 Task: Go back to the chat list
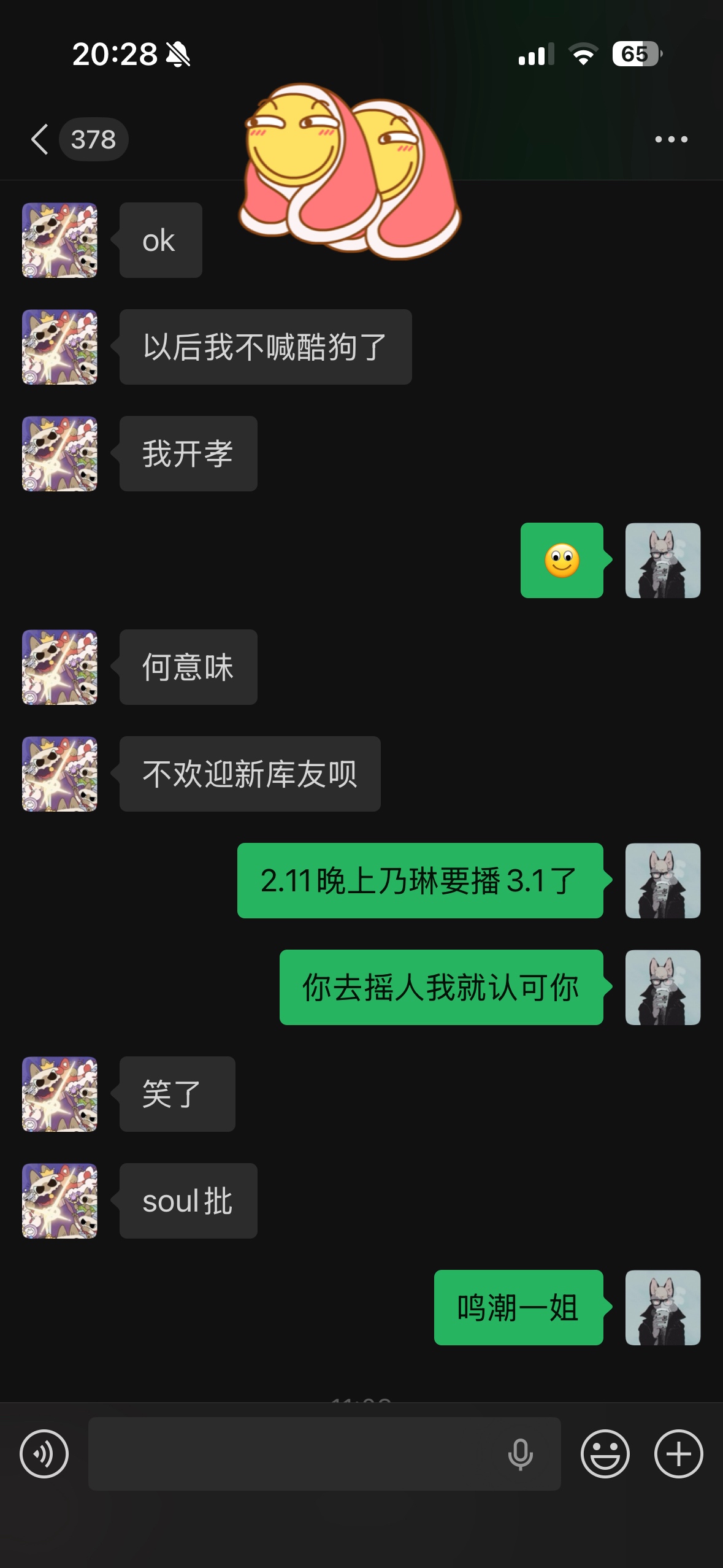tap(40, 139)
